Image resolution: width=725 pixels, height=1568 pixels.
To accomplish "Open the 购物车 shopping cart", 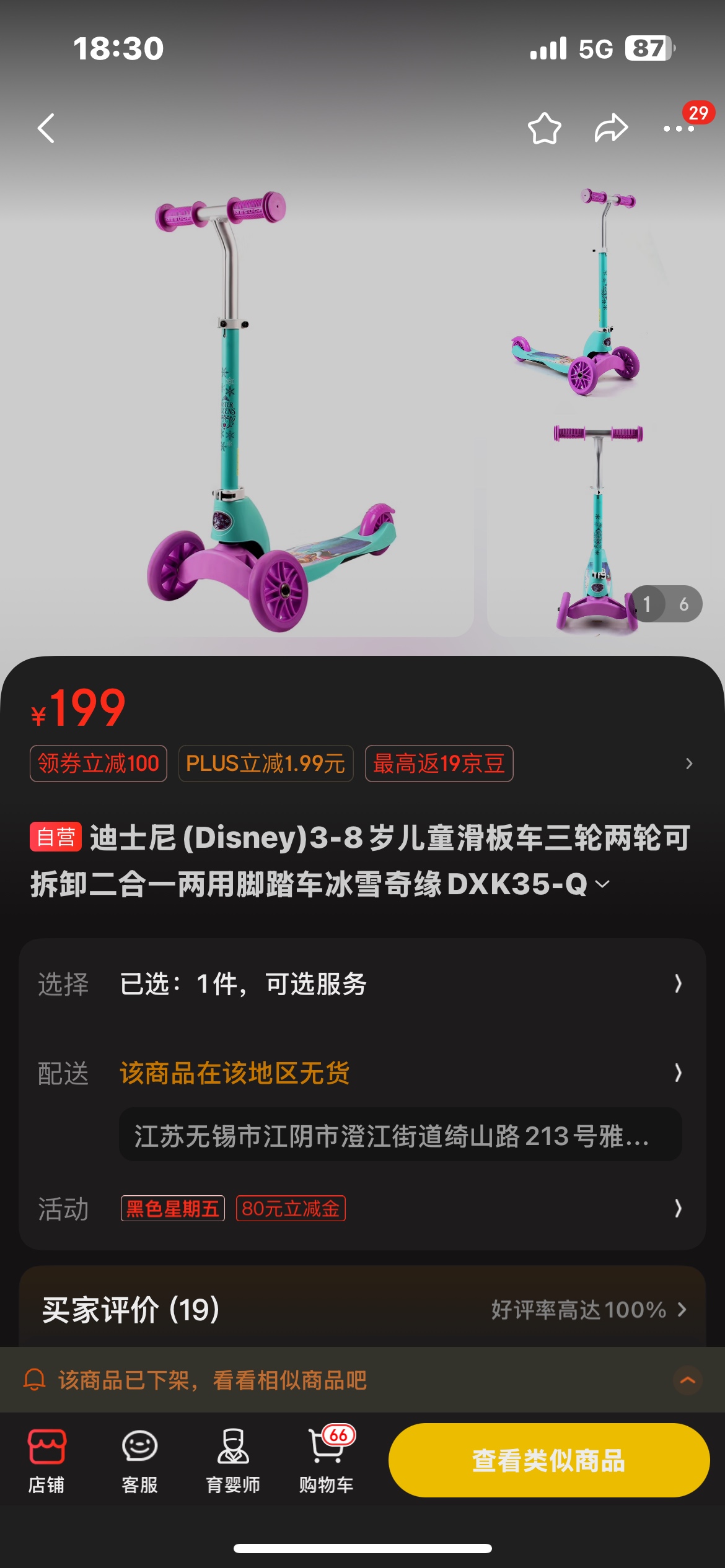I will [327, 1460].
